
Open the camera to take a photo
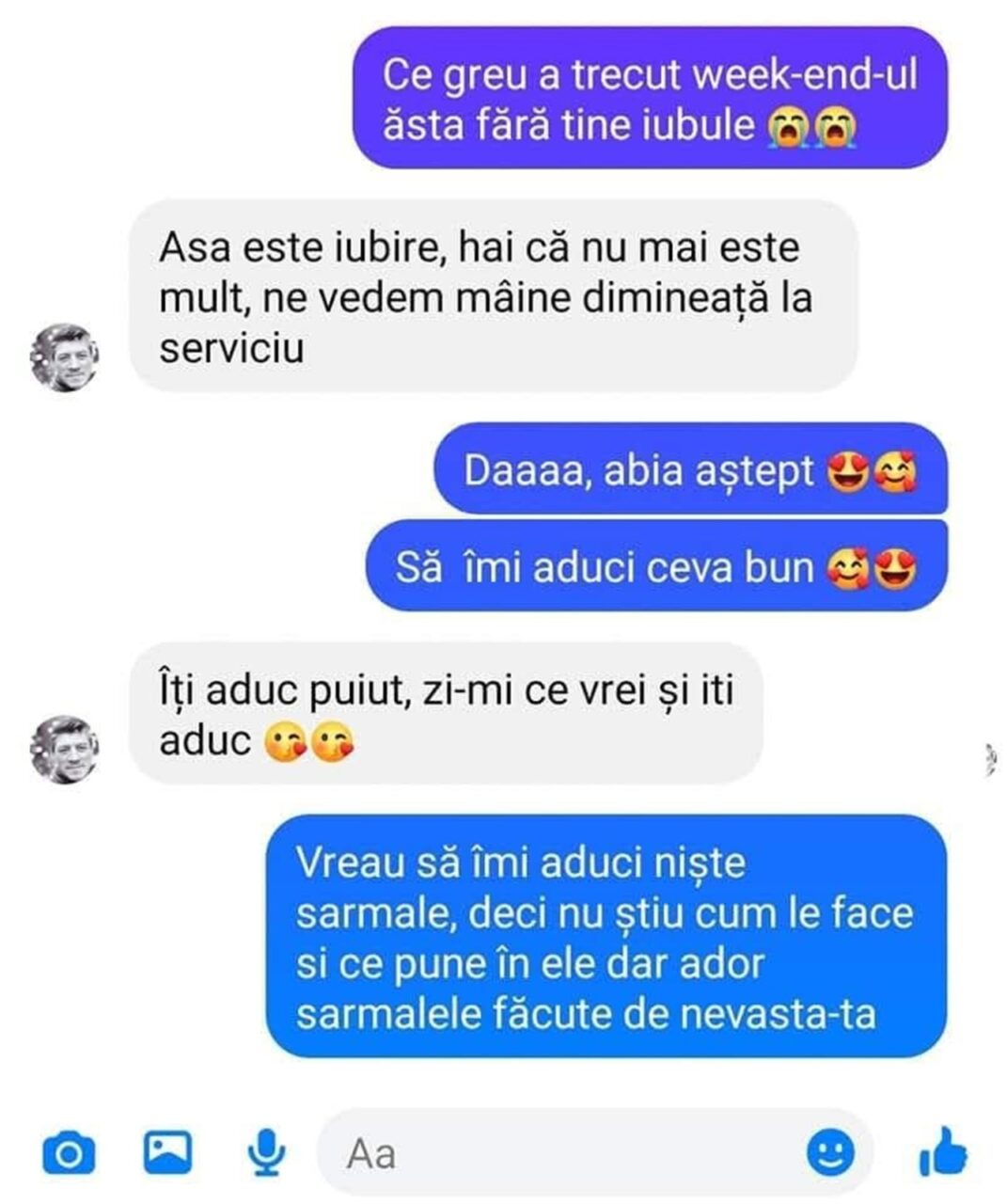tap(69, 1152)
